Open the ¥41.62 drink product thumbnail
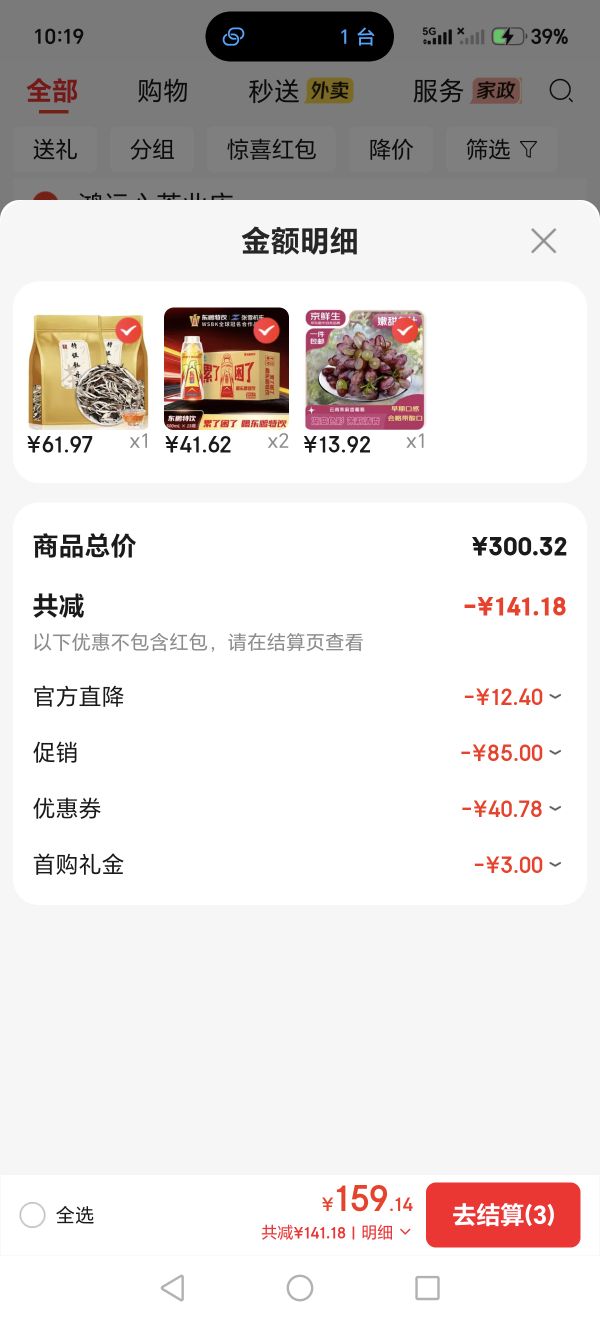The width and height of the screenshot is (600, 1320). pos(226,369)
